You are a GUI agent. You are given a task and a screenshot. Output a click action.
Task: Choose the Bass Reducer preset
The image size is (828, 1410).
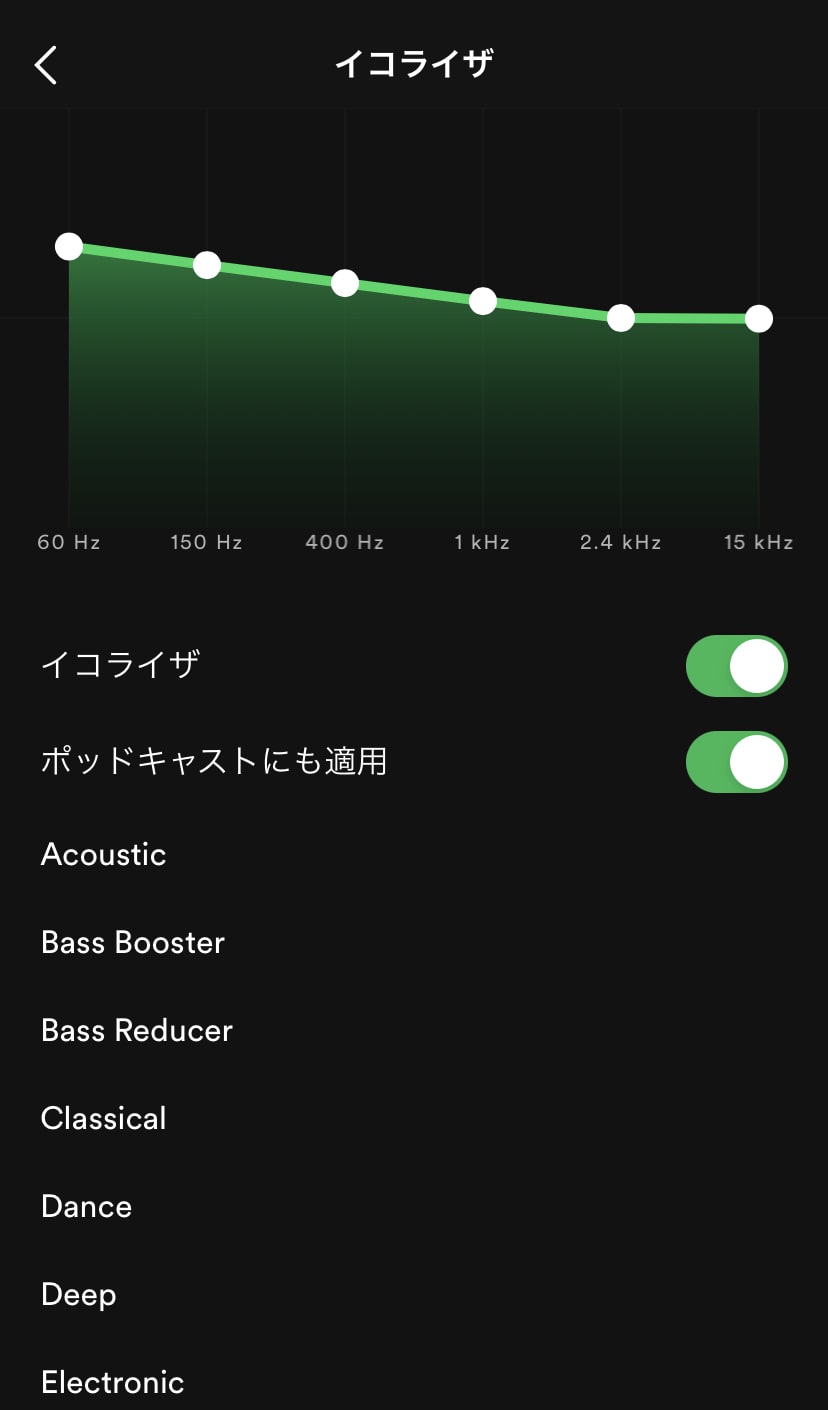(x=136, y=1031)
